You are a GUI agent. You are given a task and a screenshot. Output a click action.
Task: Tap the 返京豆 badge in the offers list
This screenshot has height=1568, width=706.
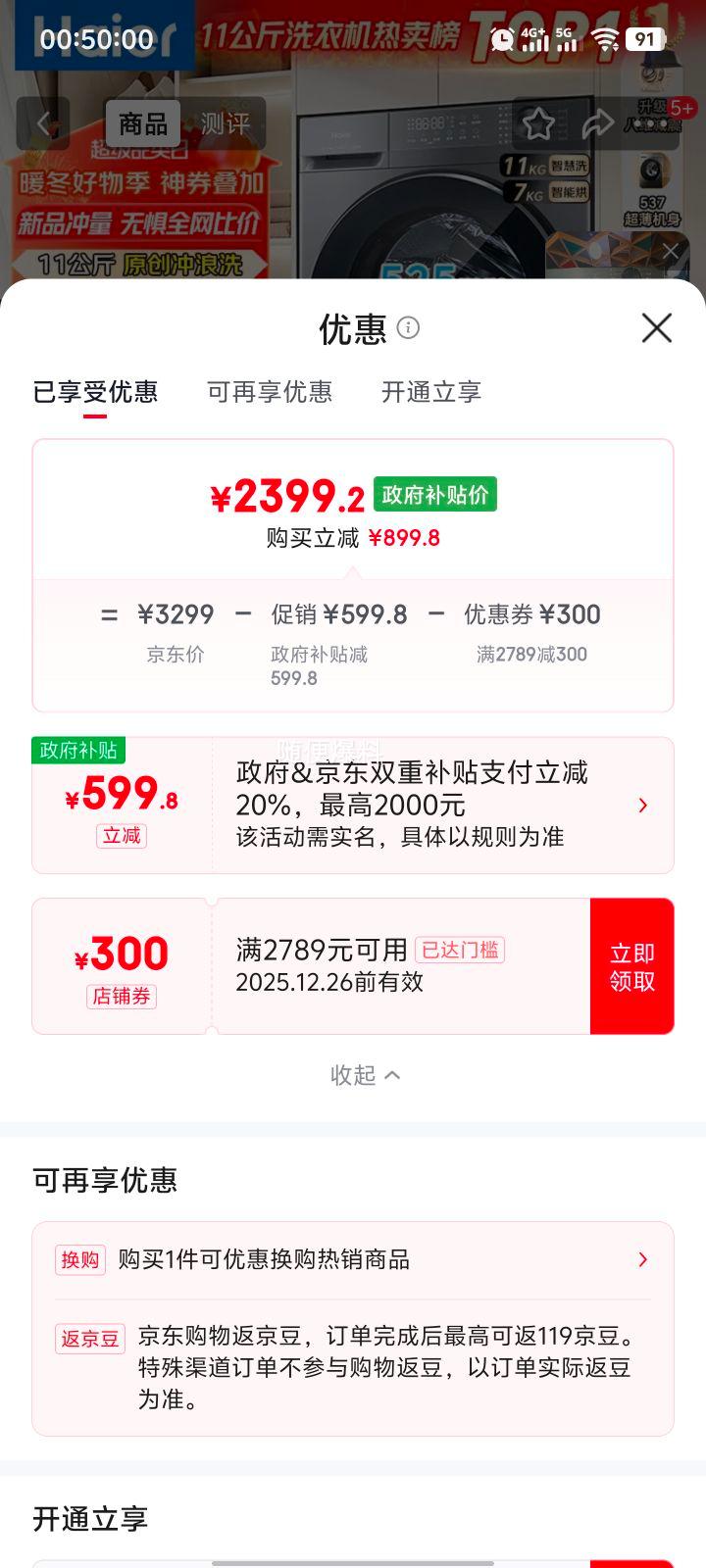[89, 1338]
